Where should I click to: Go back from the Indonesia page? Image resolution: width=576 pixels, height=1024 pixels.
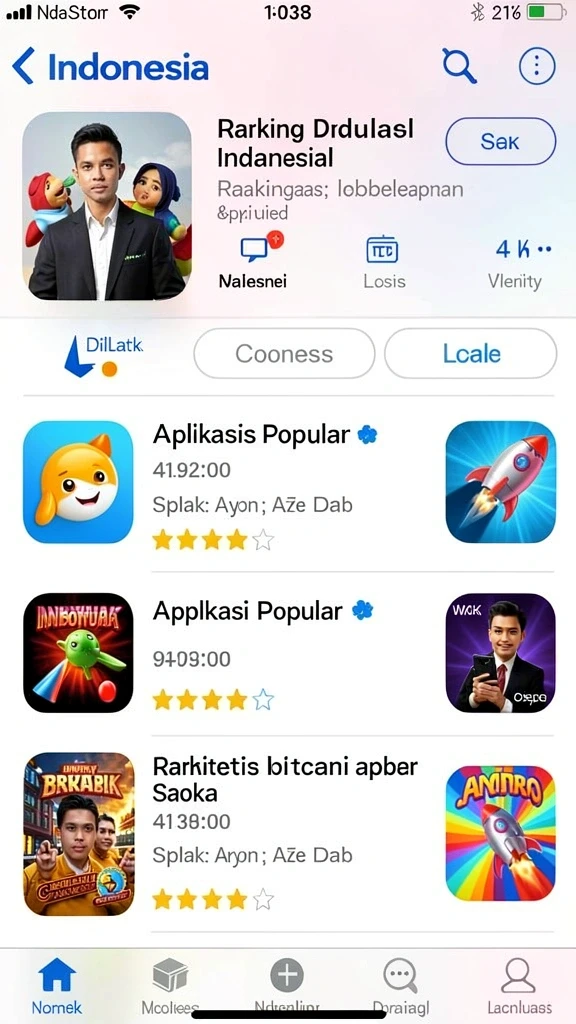pos(24,67)
